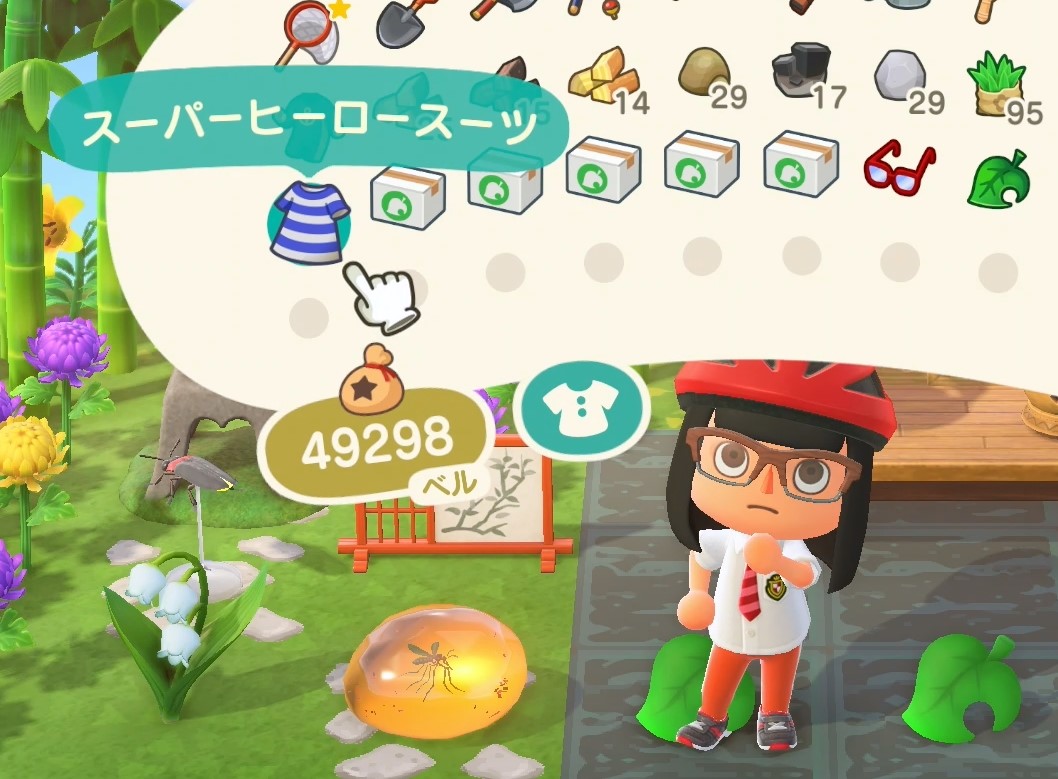Select the cardboard box beside the red glasses
Viewport: 1058px width, 779px height.
800,165
